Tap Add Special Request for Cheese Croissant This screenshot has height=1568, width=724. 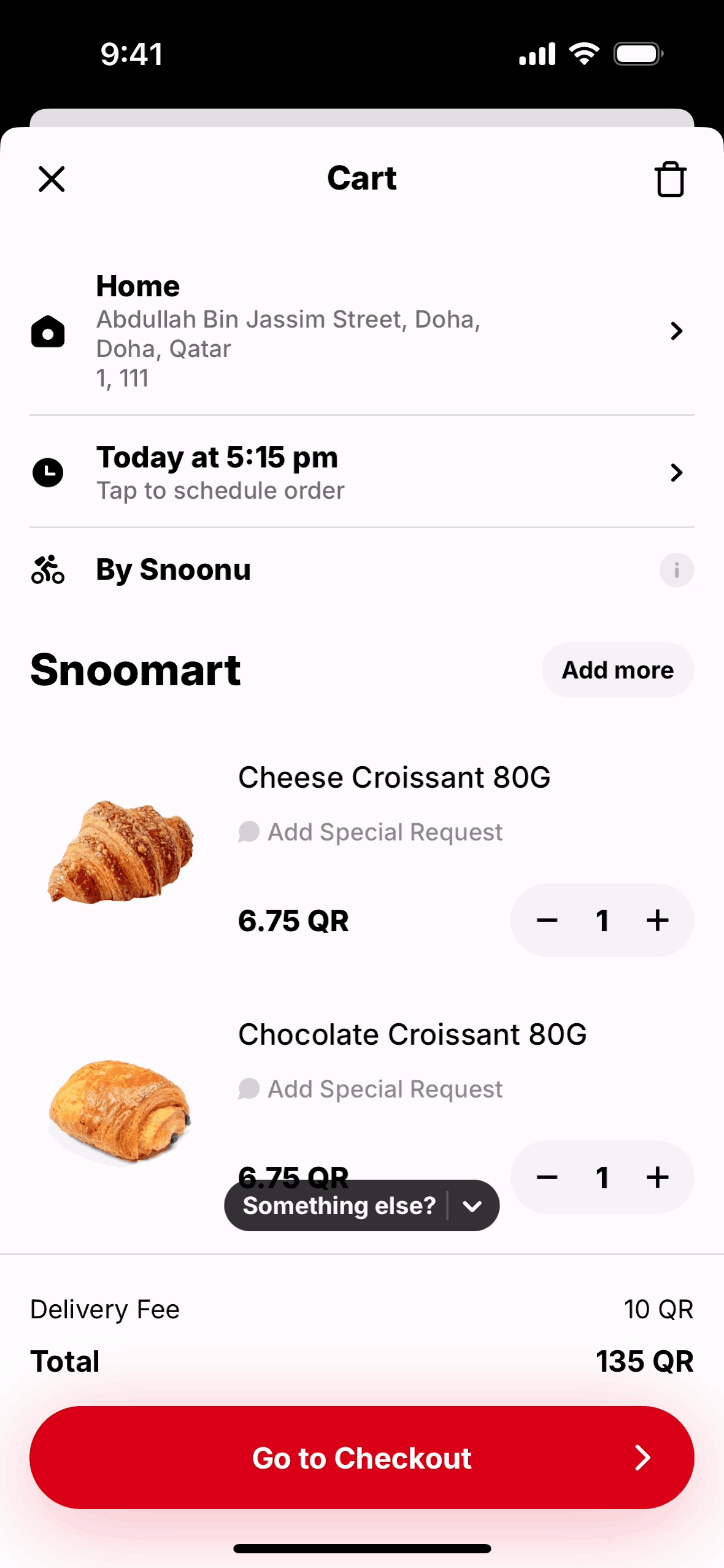click(x=385, y=832)
